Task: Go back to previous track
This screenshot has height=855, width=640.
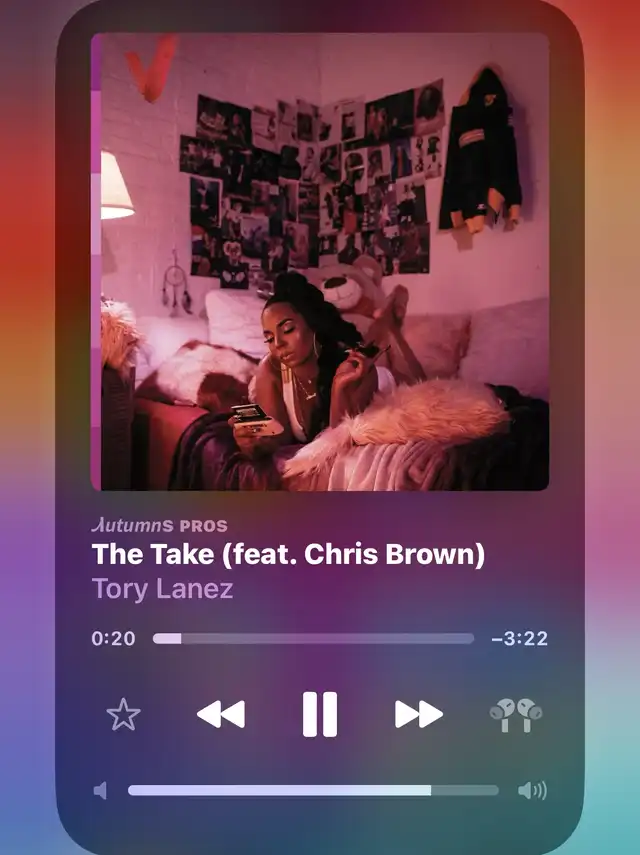Action: [x=221, y=714]
